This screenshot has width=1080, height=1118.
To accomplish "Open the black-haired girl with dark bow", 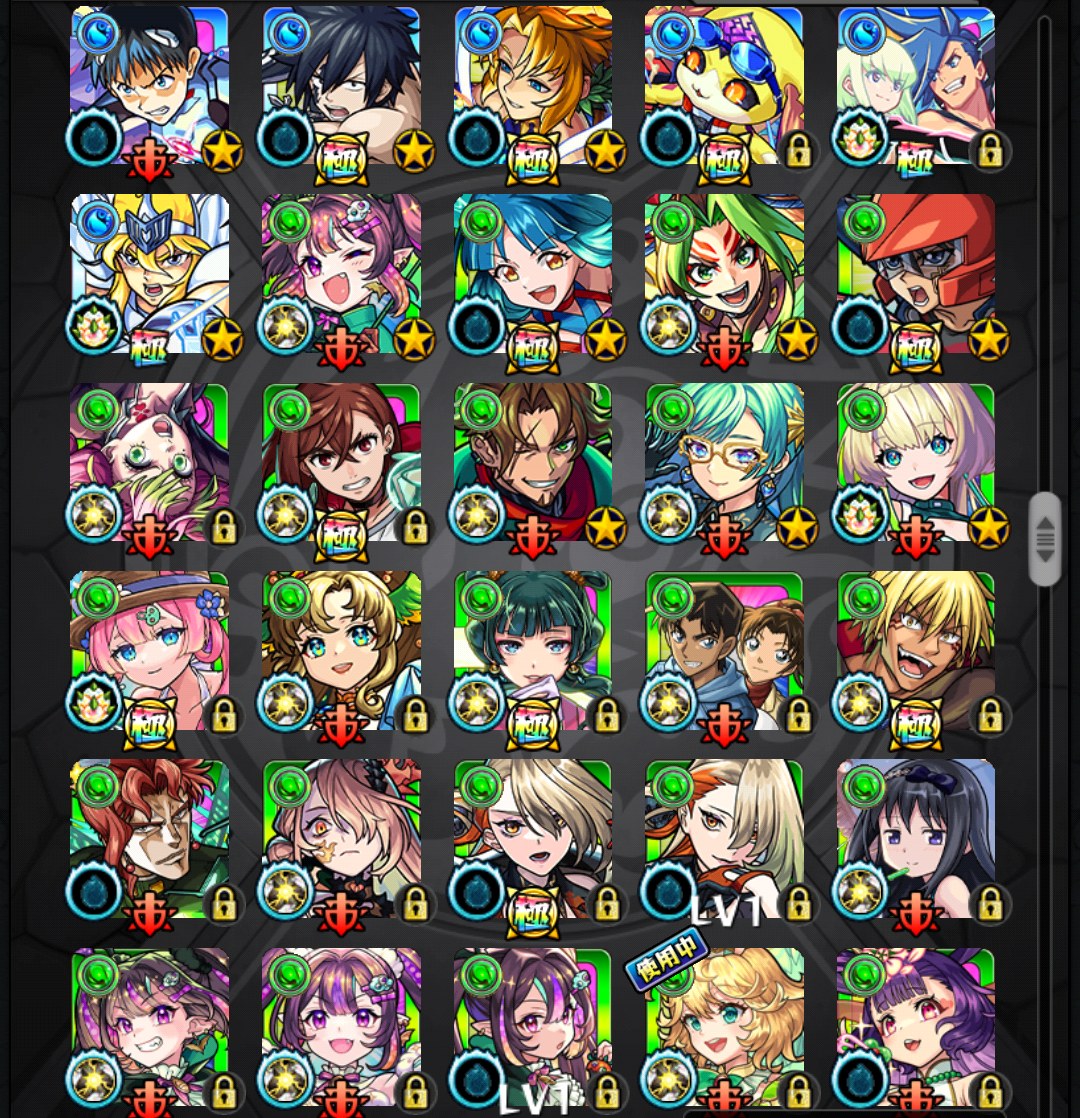I will click(x=916, y=838).
